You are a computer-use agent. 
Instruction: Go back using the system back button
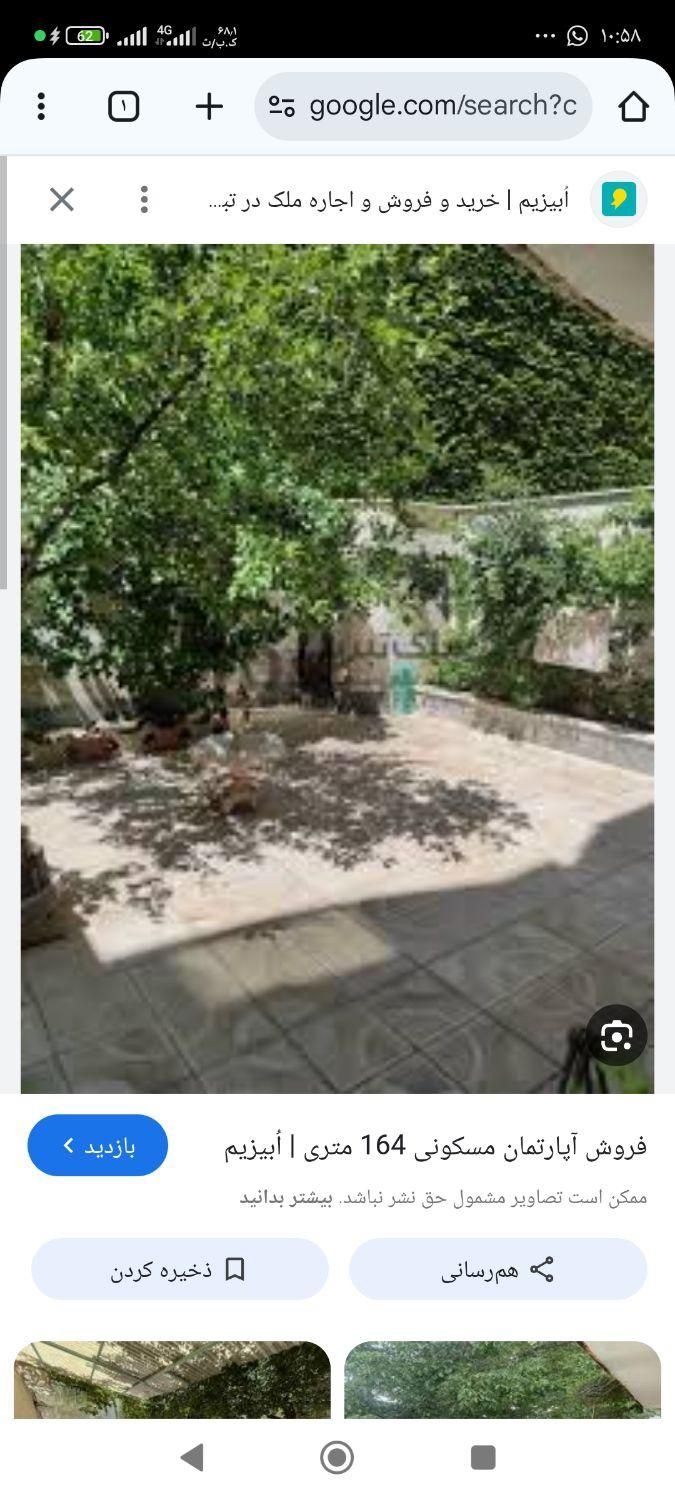click(x=192, y=1457)
